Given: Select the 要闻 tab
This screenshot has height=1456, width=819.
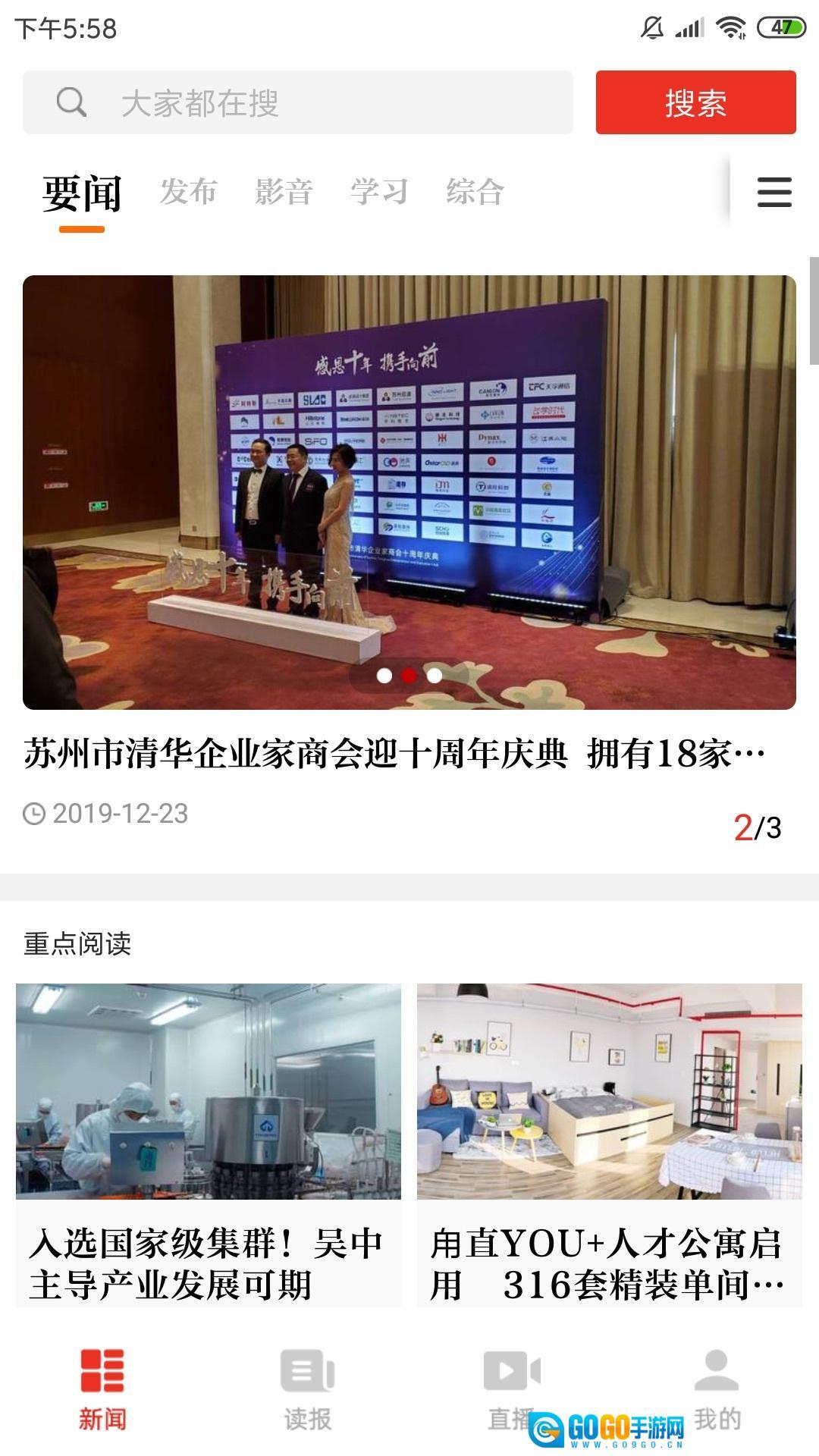Looking at the screenshot, I should (82, 193).
